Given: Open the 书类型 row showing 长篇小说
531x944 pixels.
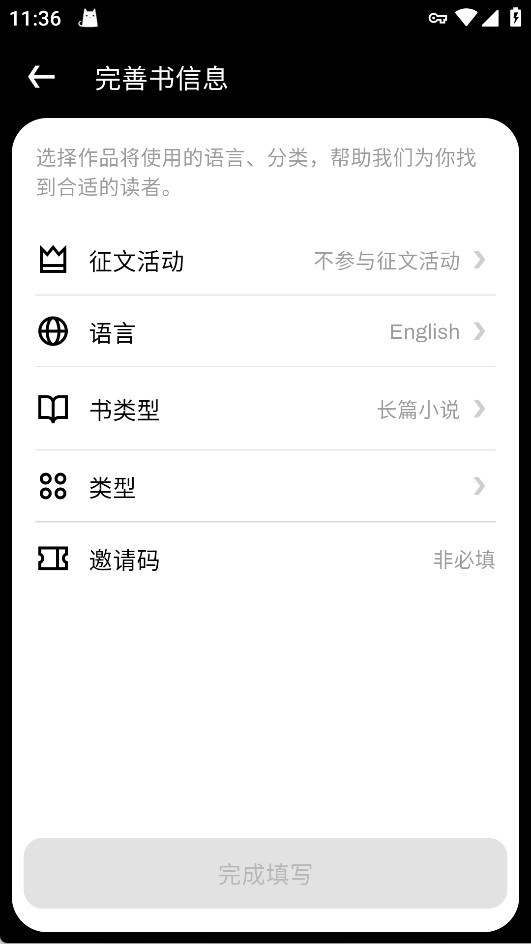Looking at the screenshot, I should 266,409.
